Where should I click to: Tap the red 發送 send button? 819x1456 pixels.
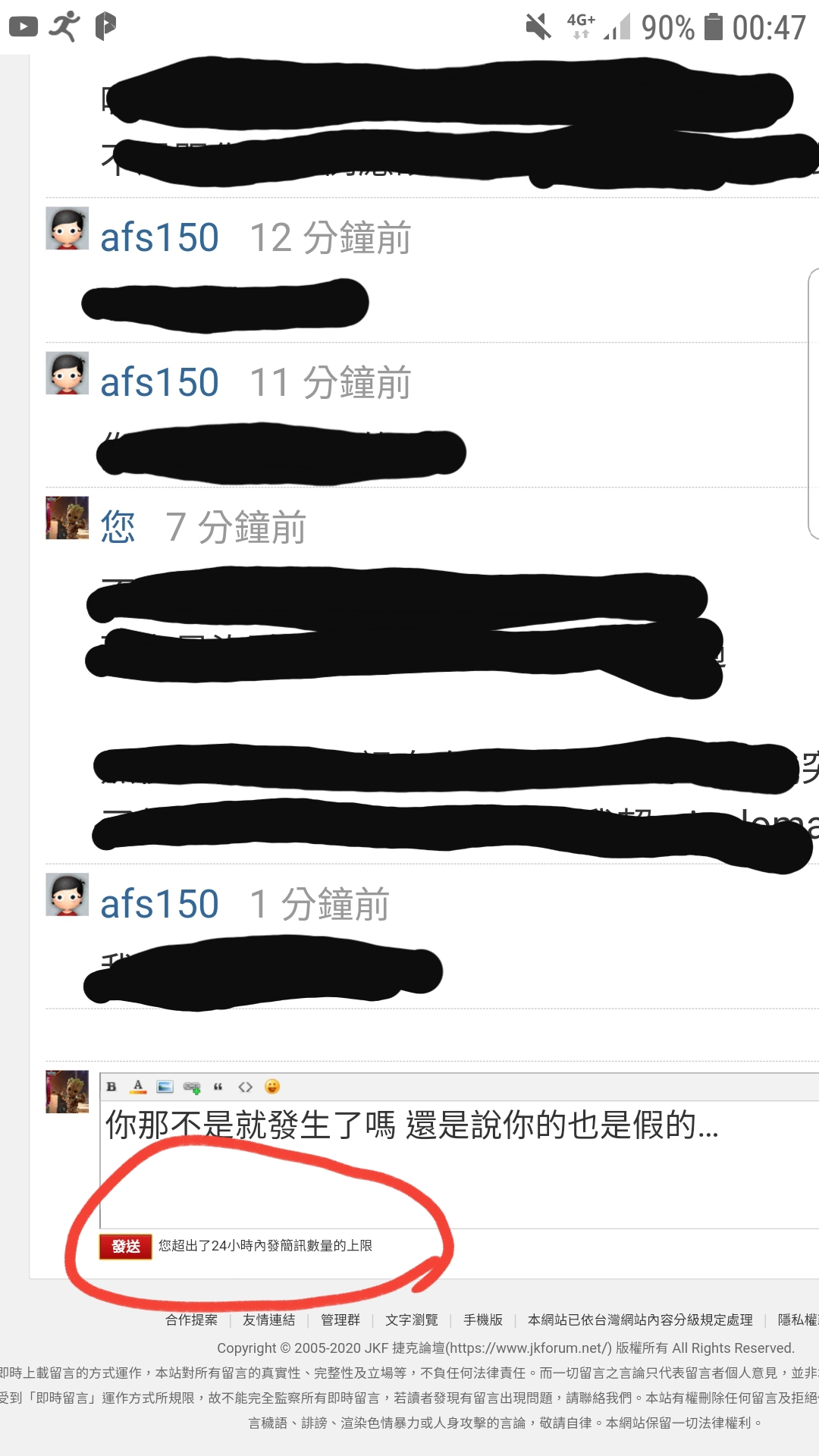[x=126, y=1246]
